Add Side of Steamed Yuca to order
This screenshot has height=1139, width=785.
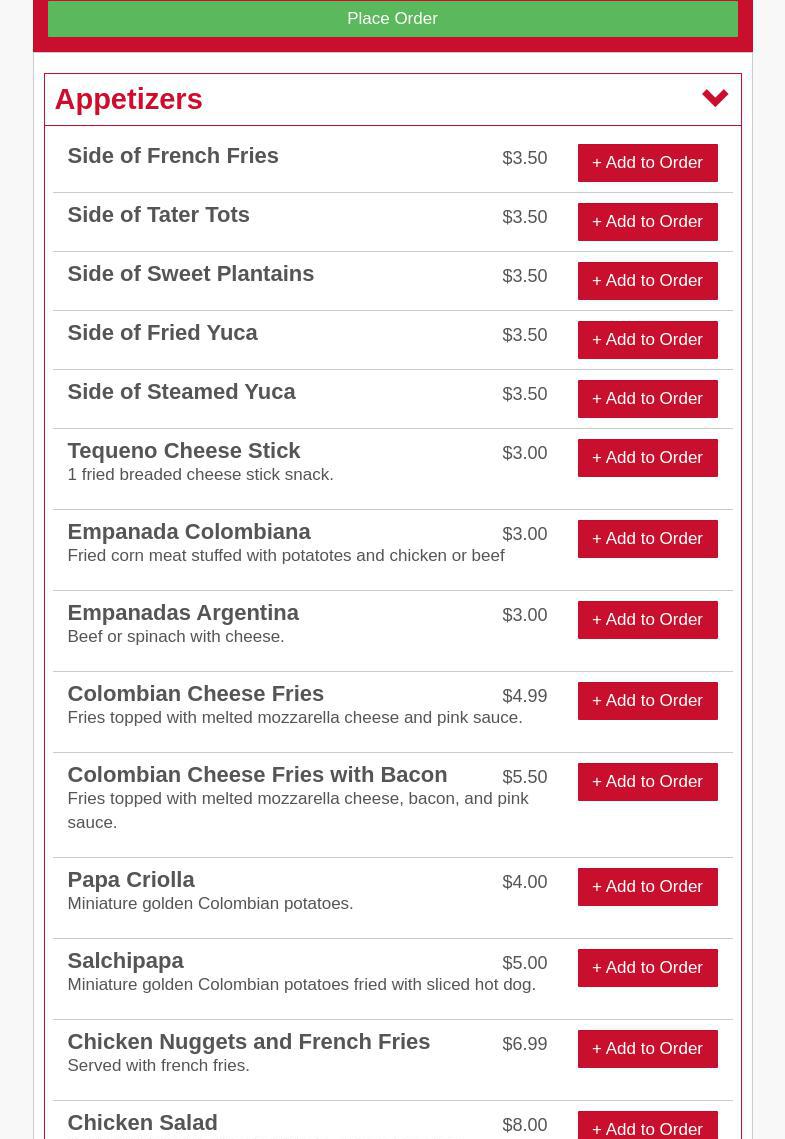point(647,399)
